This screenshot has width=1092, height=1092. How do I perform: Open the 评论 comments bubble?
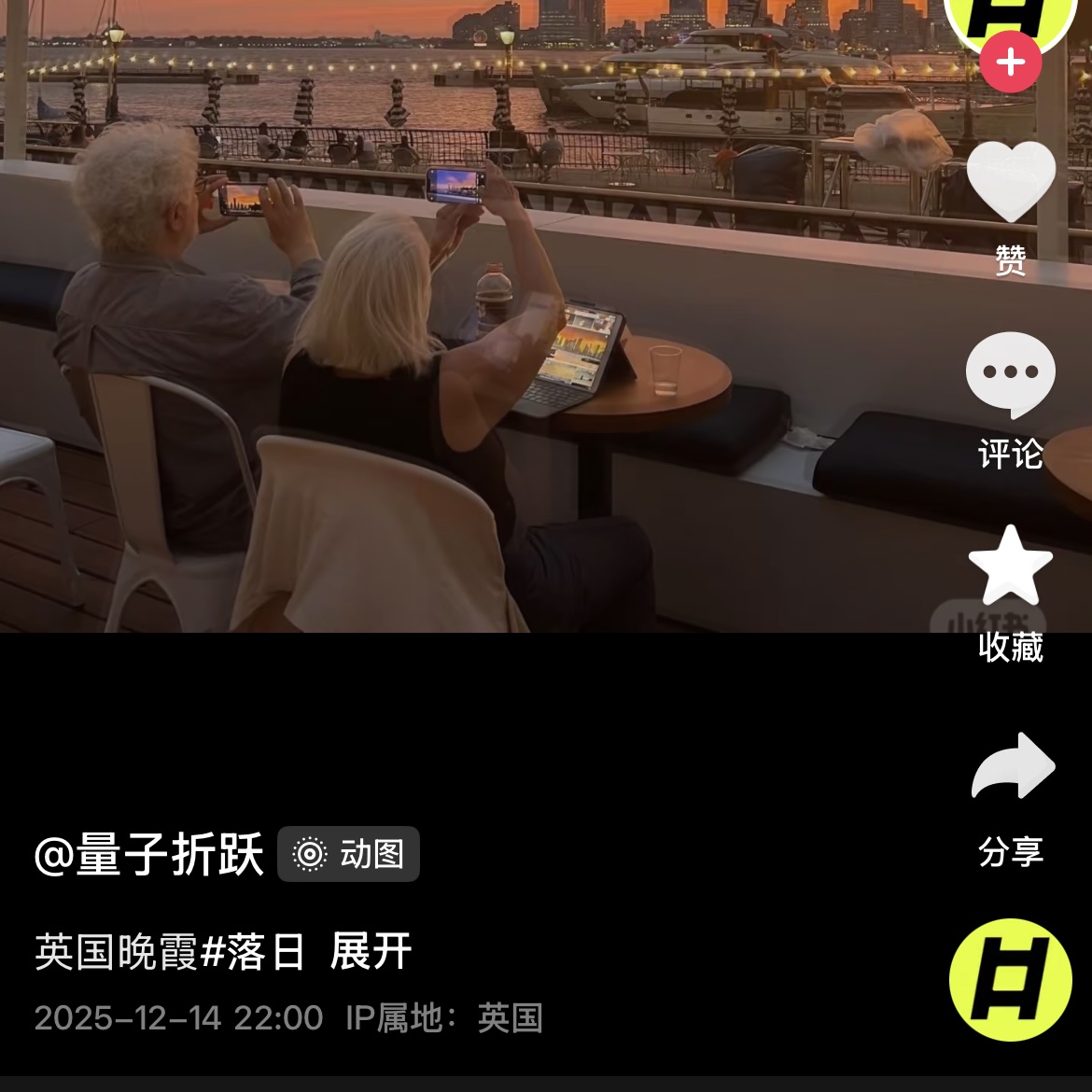point(1010,375)
